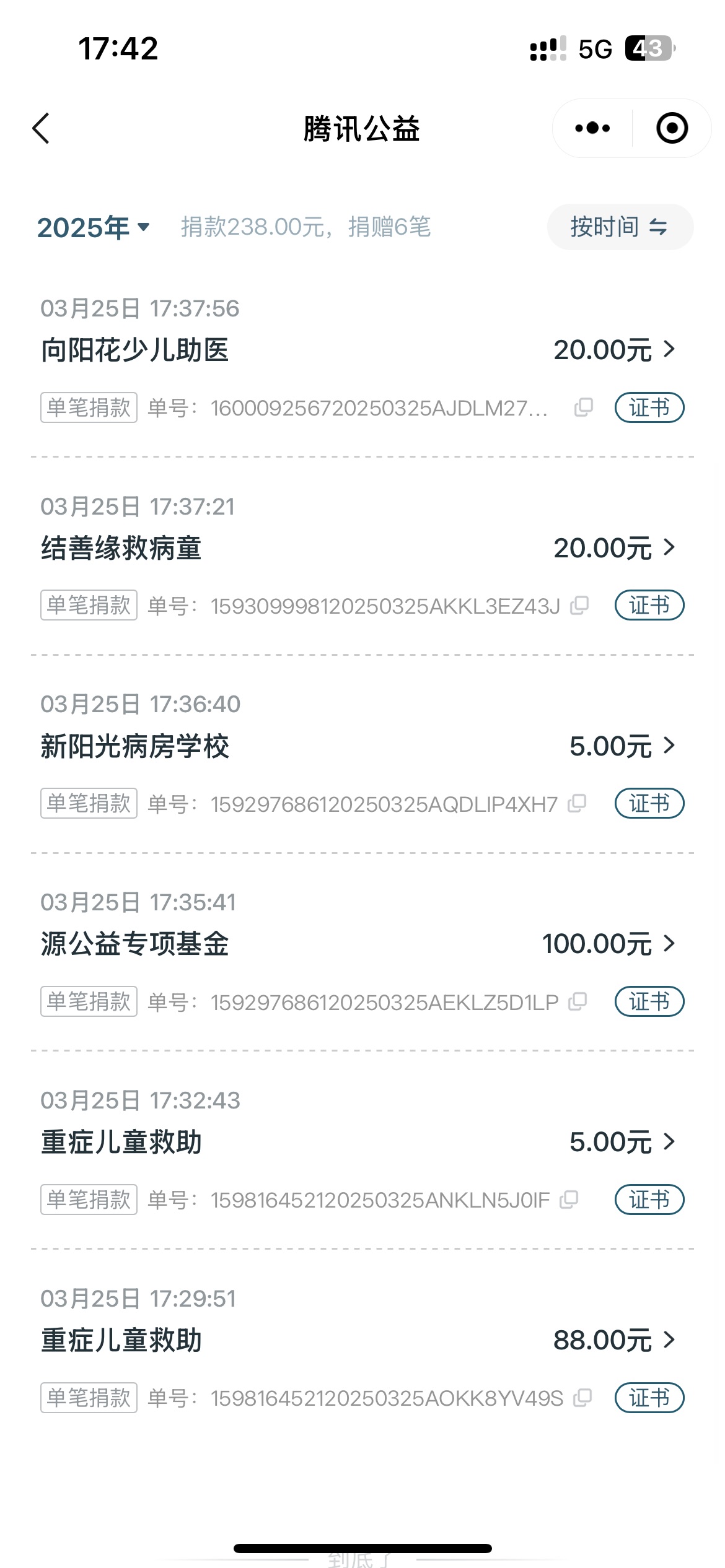The height and width of the screenshot is (1568, 725).
Task: View 证书 for 源公益专项基金
Action: [x=649, y=1001]
